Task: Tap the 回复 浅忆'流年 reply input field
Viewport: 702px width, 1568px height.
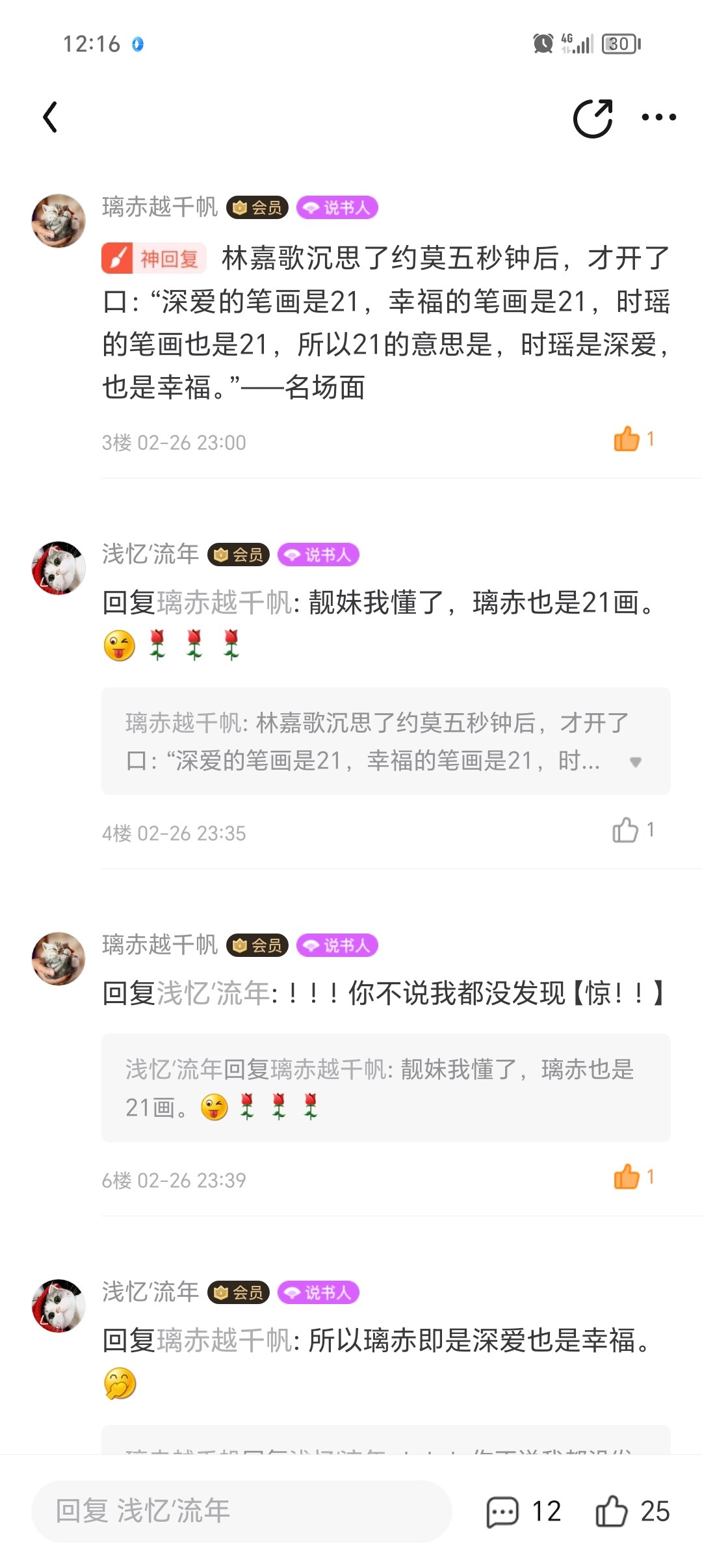Action: [241, 1511]
